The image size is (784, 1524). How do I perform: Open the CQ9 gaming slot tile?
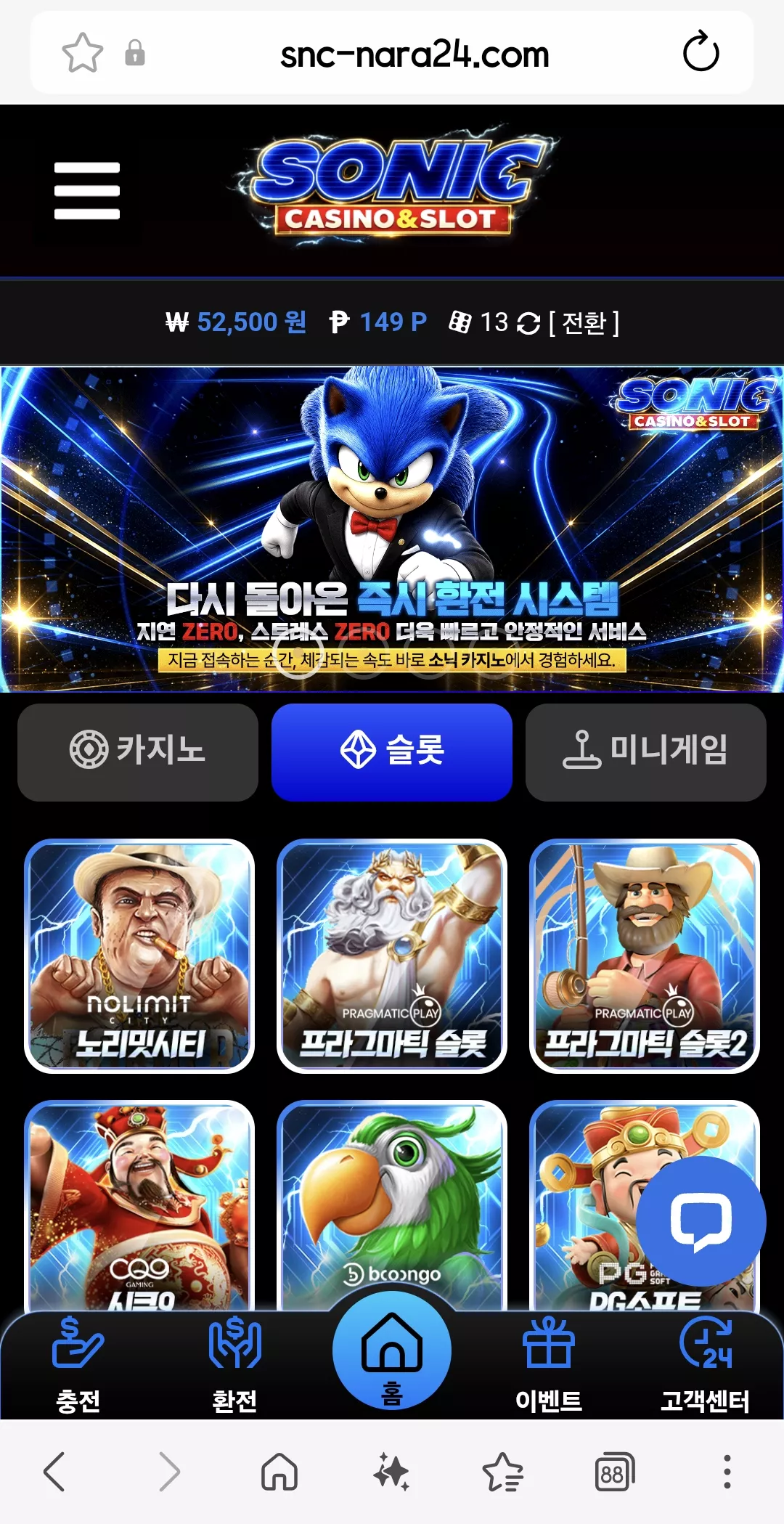(139, 1205)
